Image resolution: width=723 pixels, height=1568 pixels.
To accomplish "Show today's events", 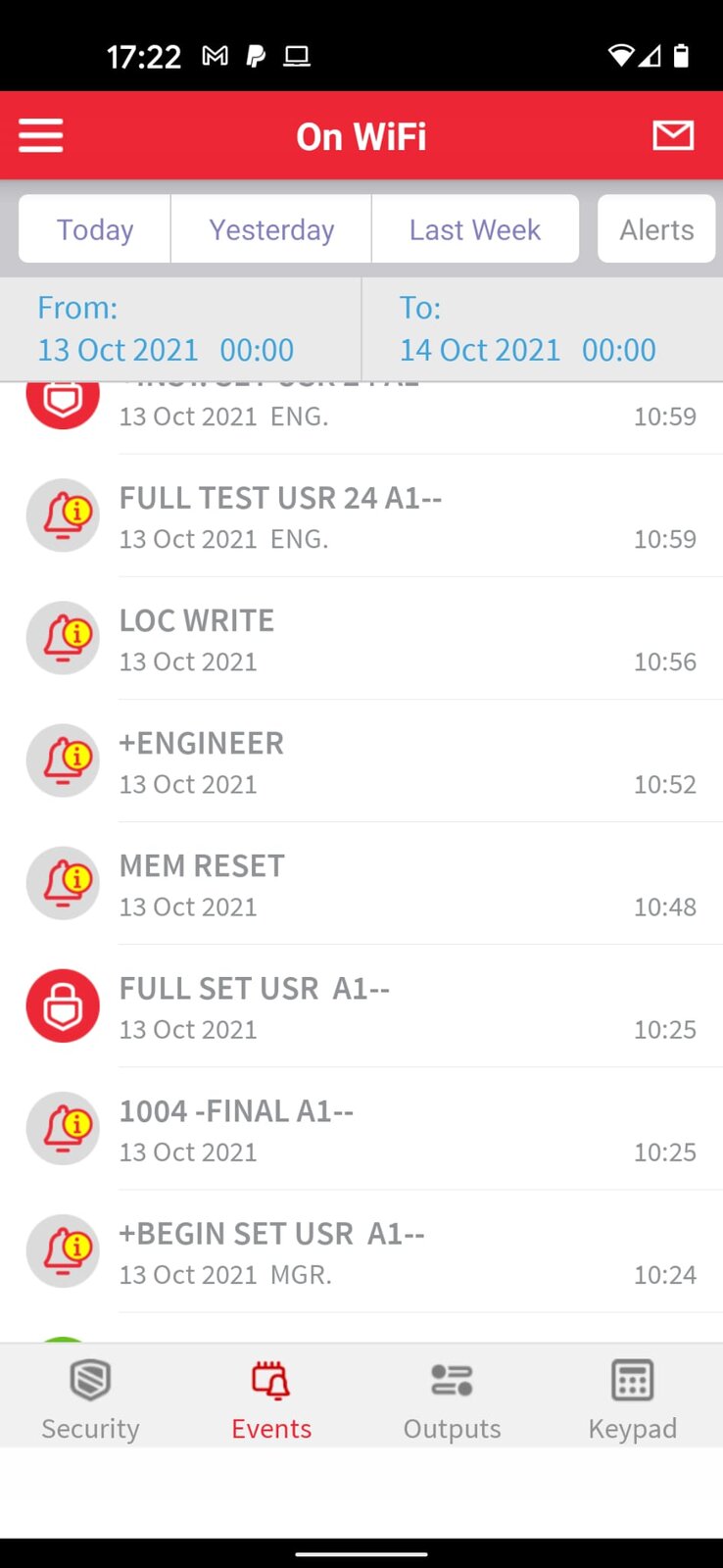I will [95, 229].
